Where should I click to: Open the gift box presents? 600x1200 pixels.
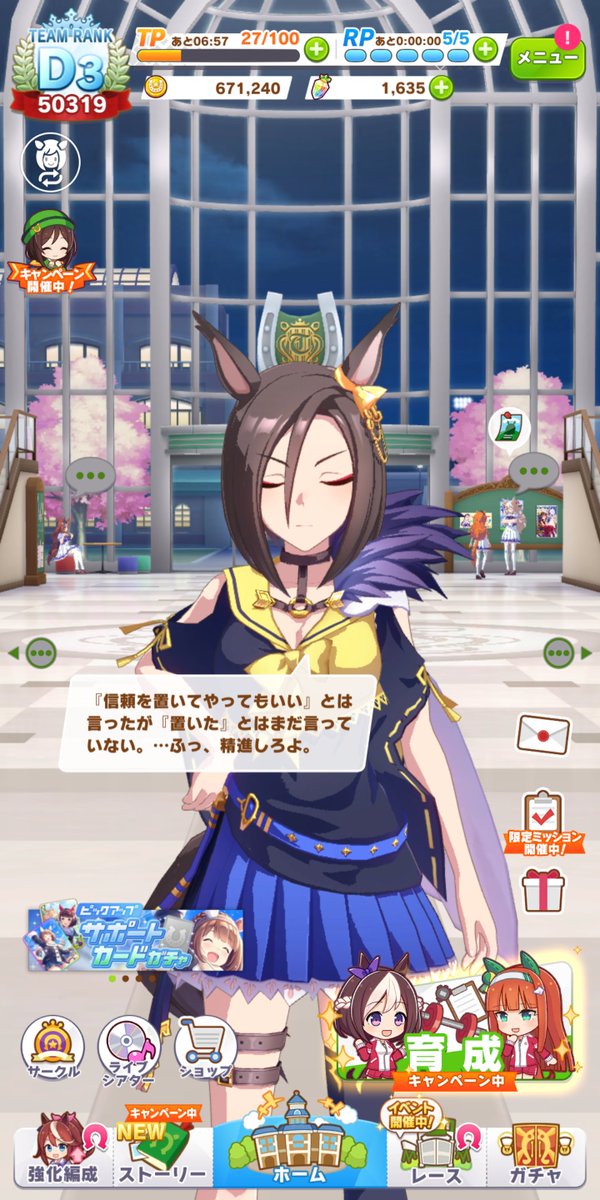pyautogui.click(x=544, y=888)
